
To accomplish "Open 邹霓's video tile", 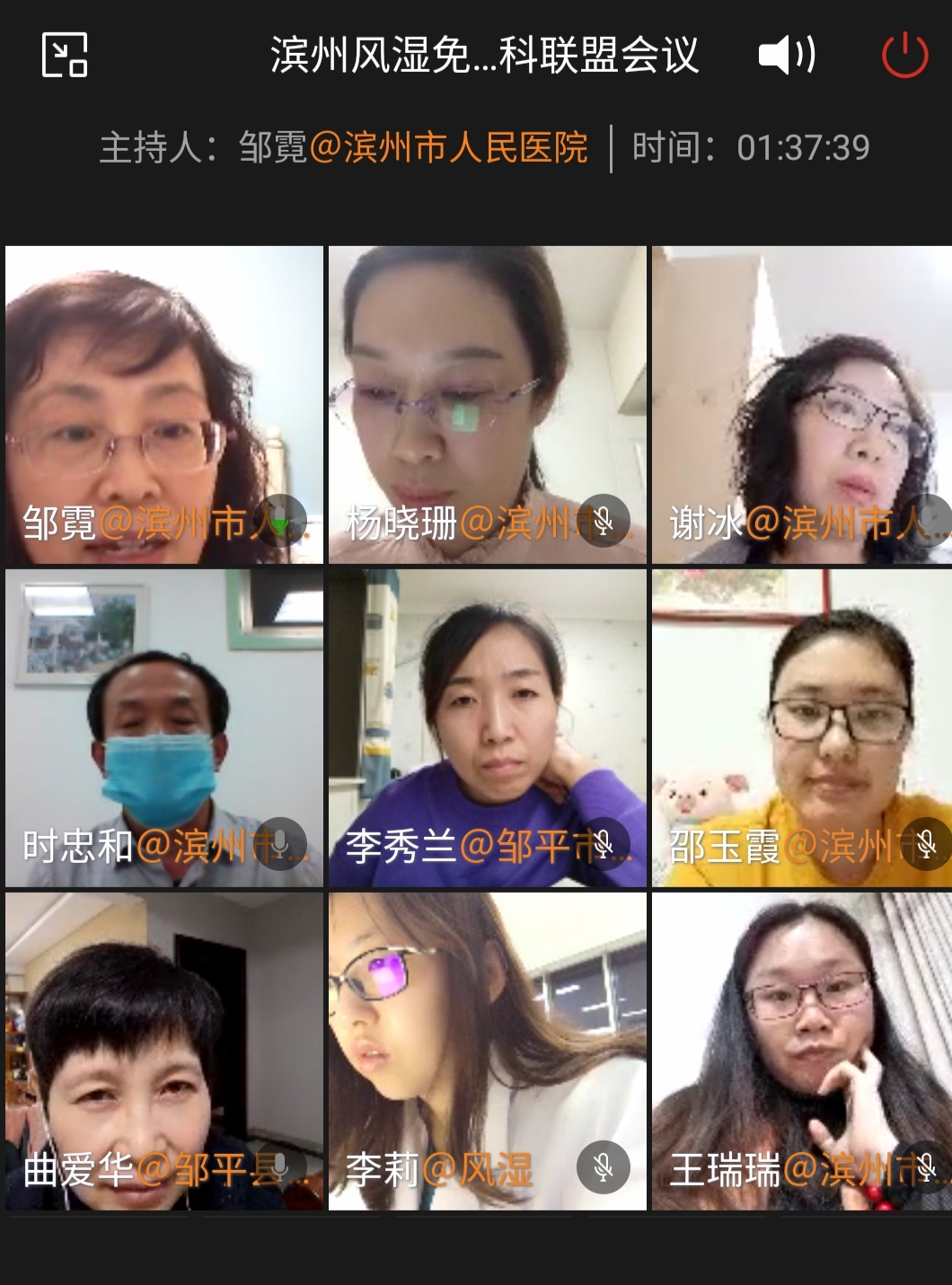I will (164, 404).
